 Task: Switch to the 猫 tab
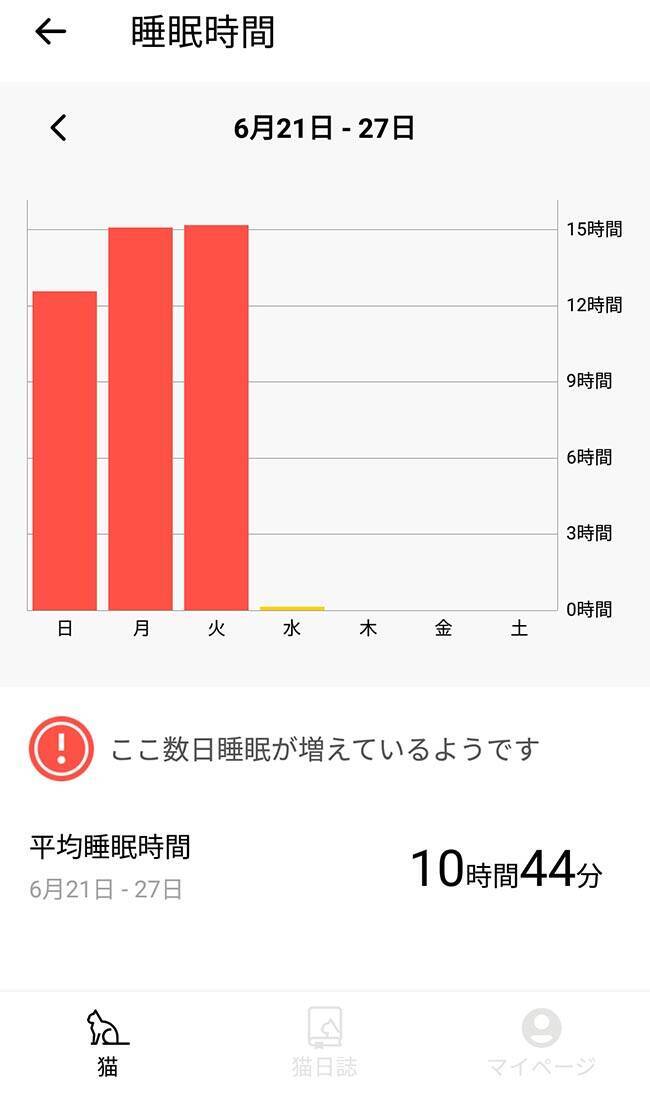point(107,1042)
